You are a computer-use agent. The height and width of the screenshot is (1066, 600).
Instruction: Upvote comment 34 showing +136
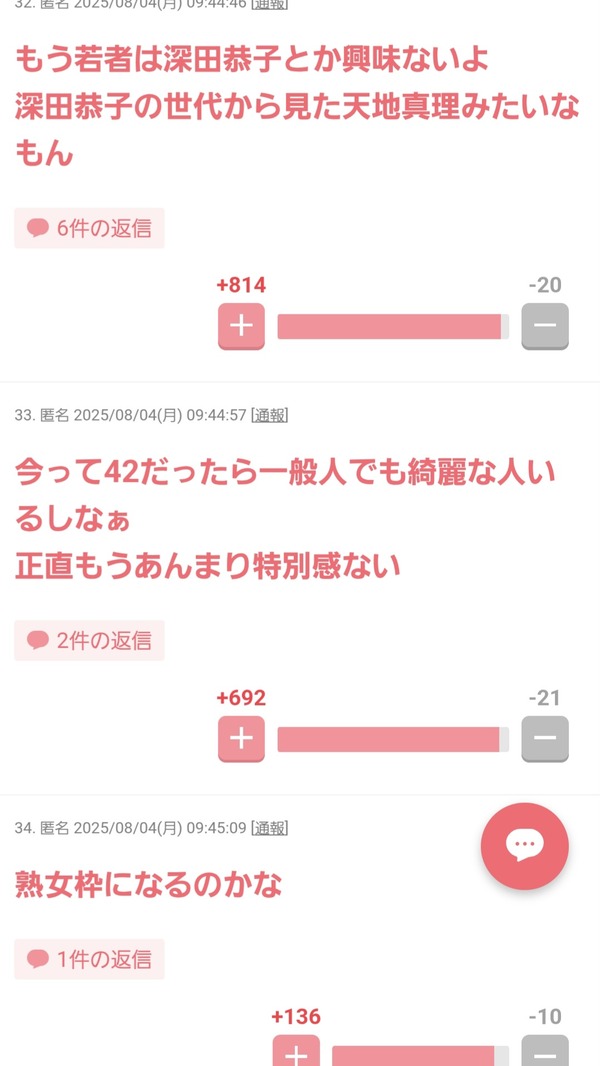296,1052
